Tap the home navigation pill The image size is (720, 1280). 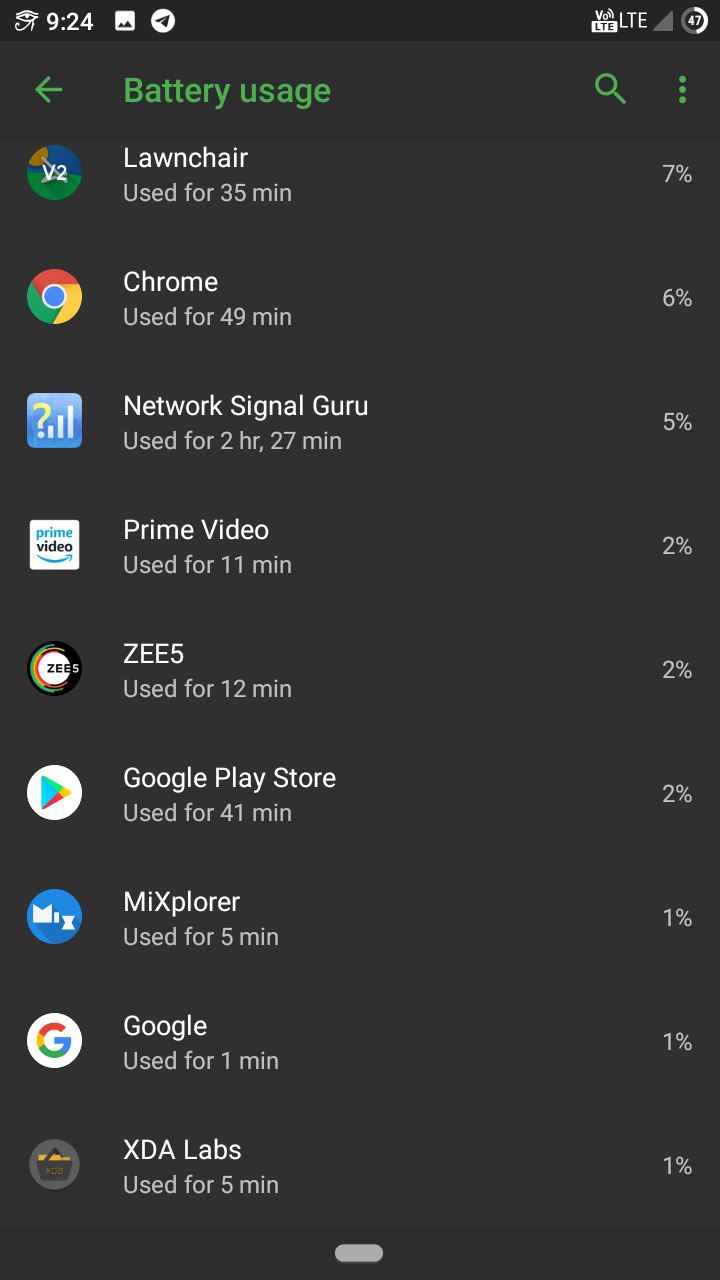(359, 1253)
